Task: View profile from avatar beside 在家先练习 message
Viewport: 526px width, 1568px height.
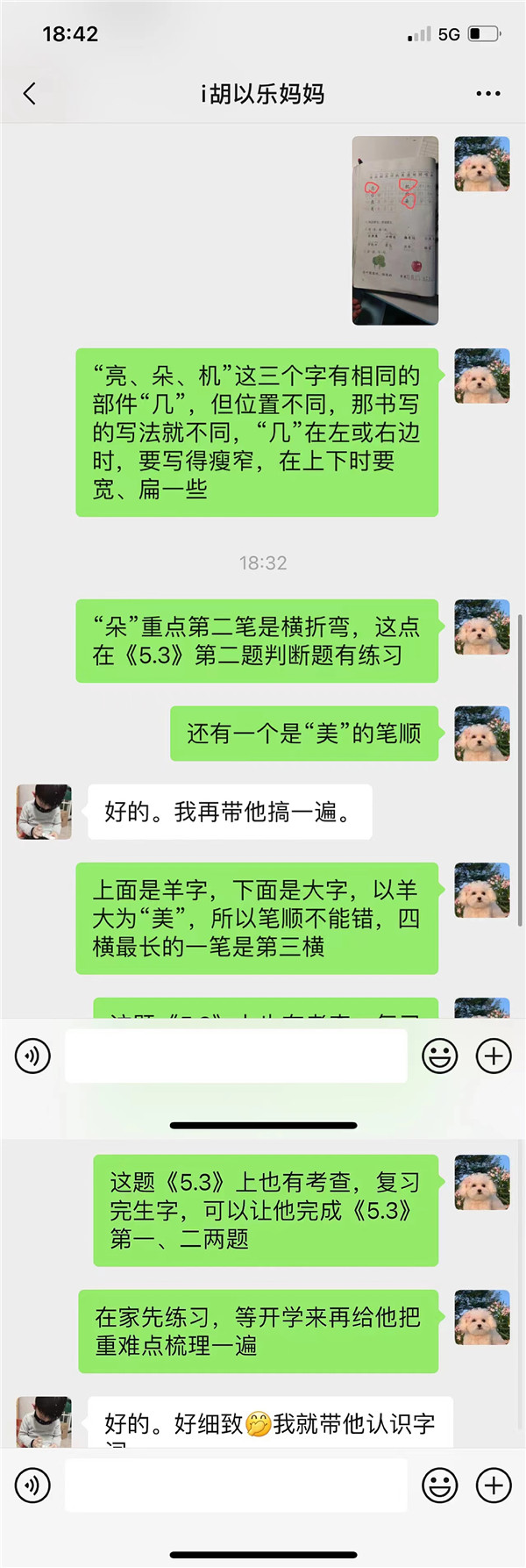Action: click(481, 1316)
